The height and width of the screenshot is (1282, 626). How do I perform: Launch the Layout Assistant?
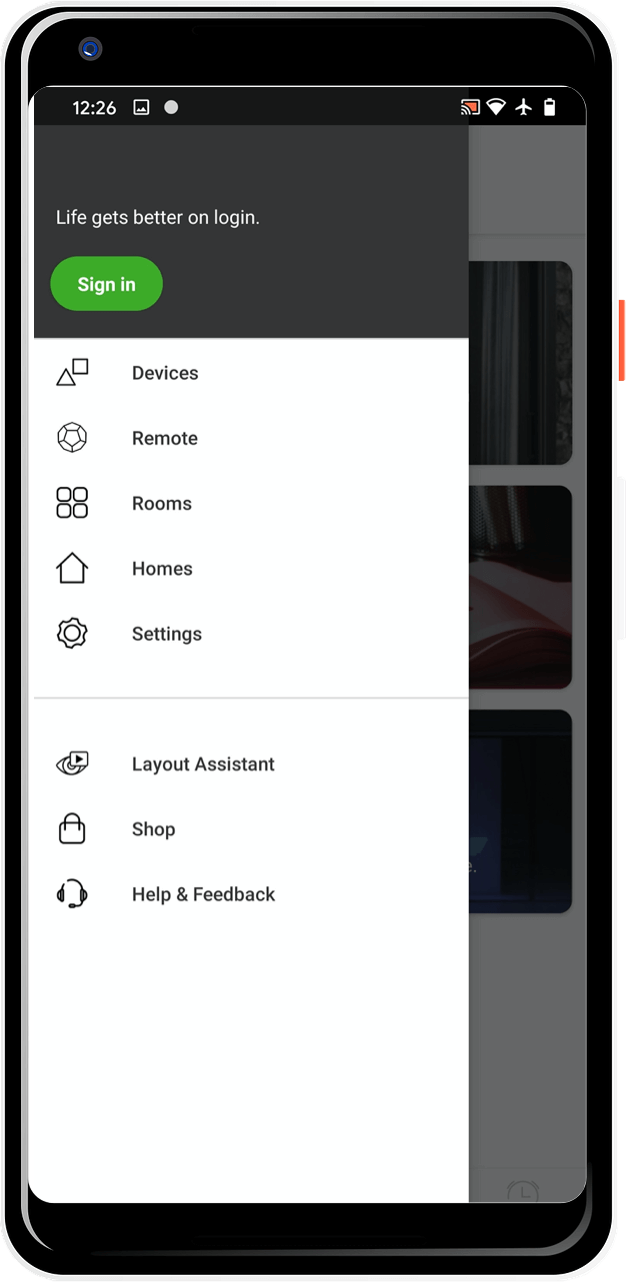203,764
